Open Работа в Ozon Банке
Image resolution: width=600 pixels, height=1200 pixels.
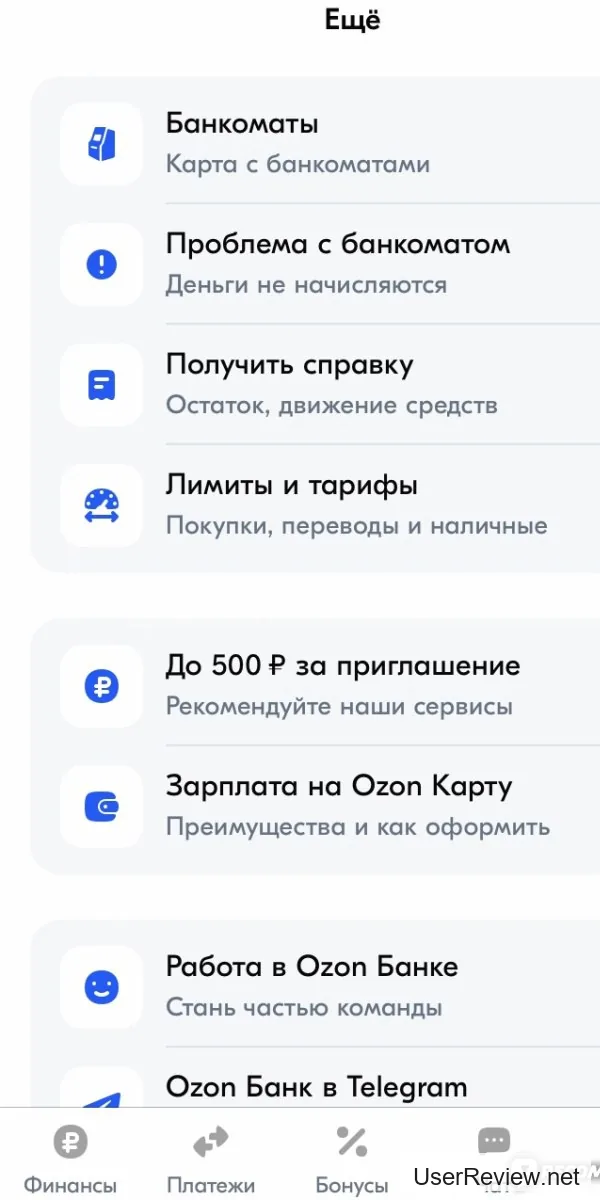pyautogui.click(x=300, y=986)
